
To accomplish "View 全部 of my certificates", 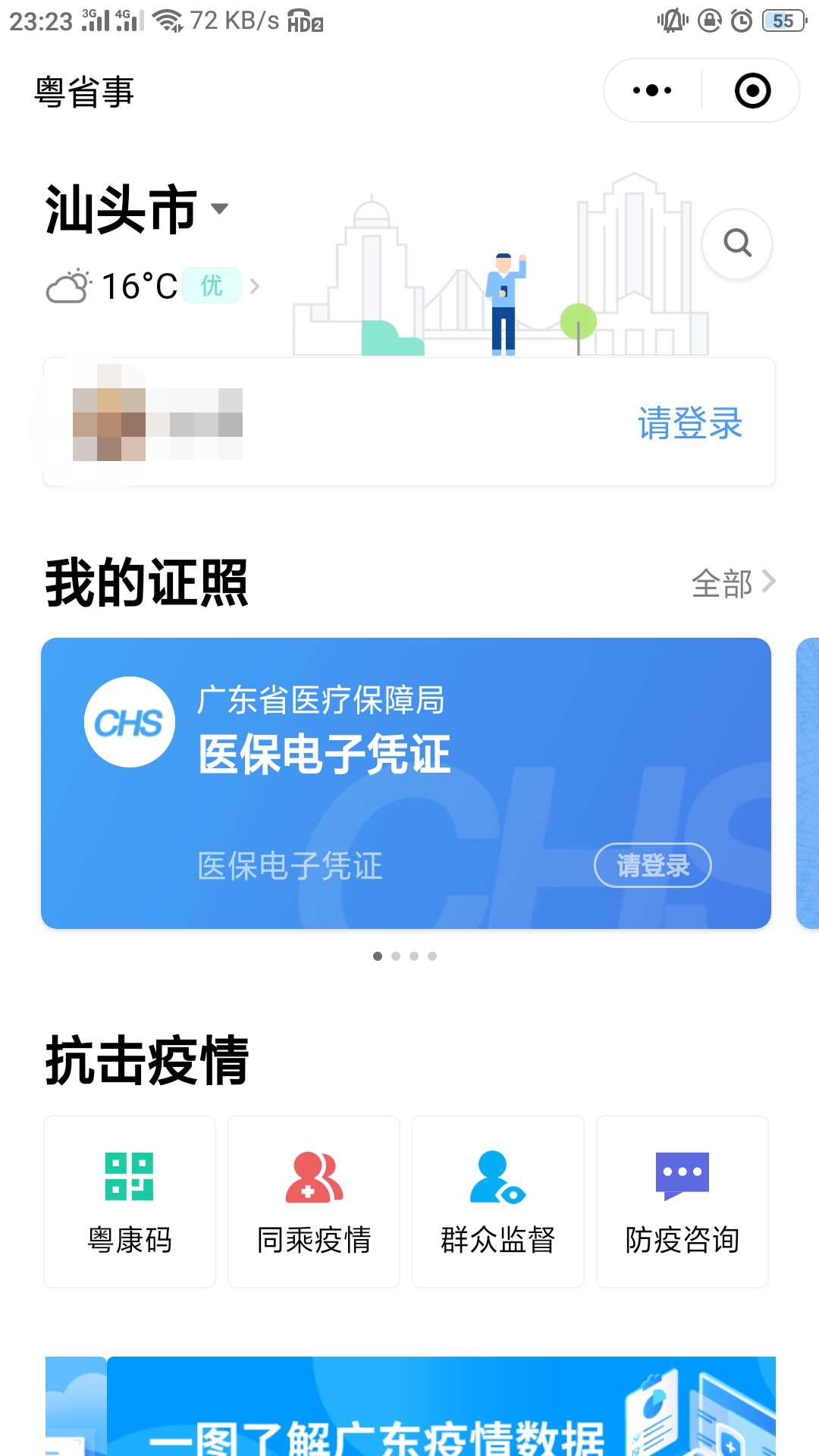I will 733,583.
